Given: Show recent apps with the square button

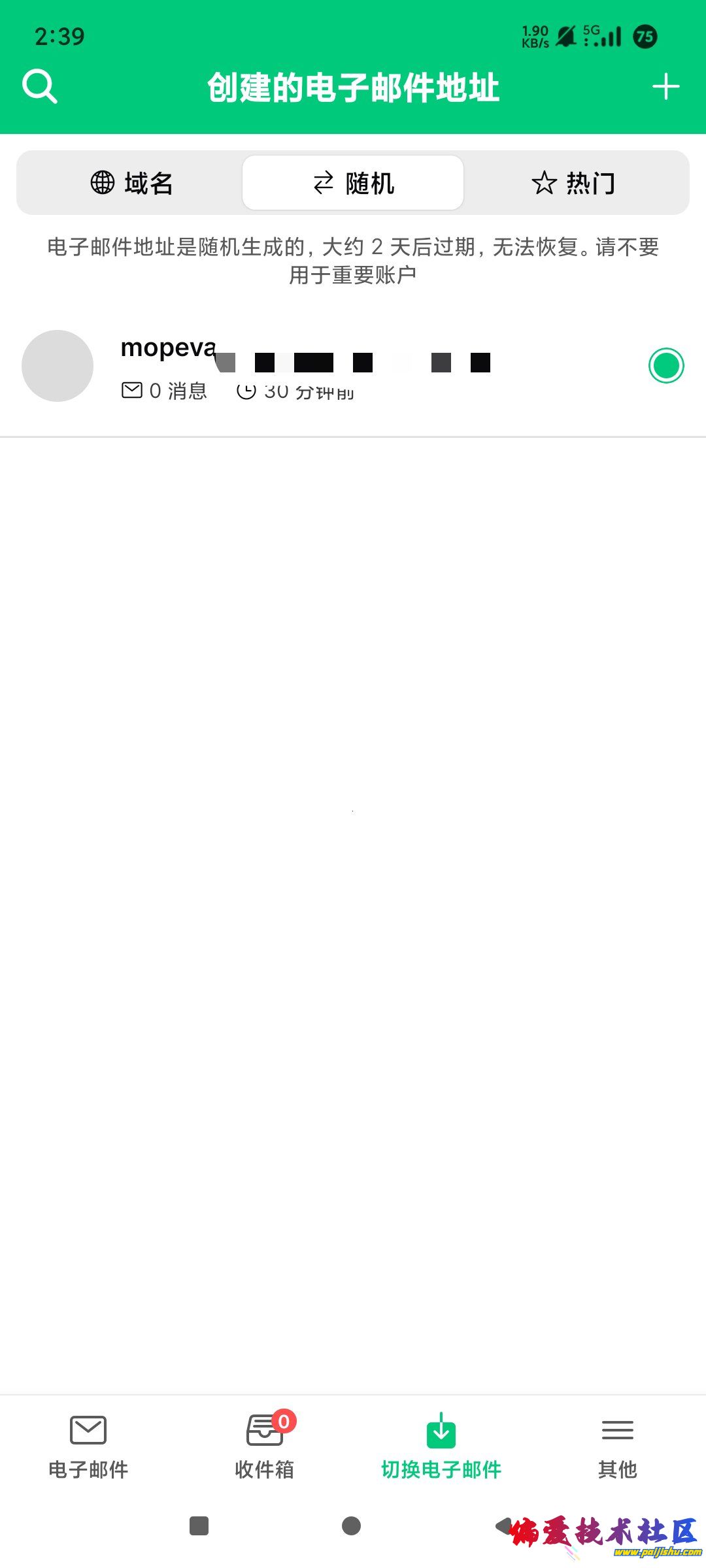Looking at the screenshot, I should (199, 1526).
